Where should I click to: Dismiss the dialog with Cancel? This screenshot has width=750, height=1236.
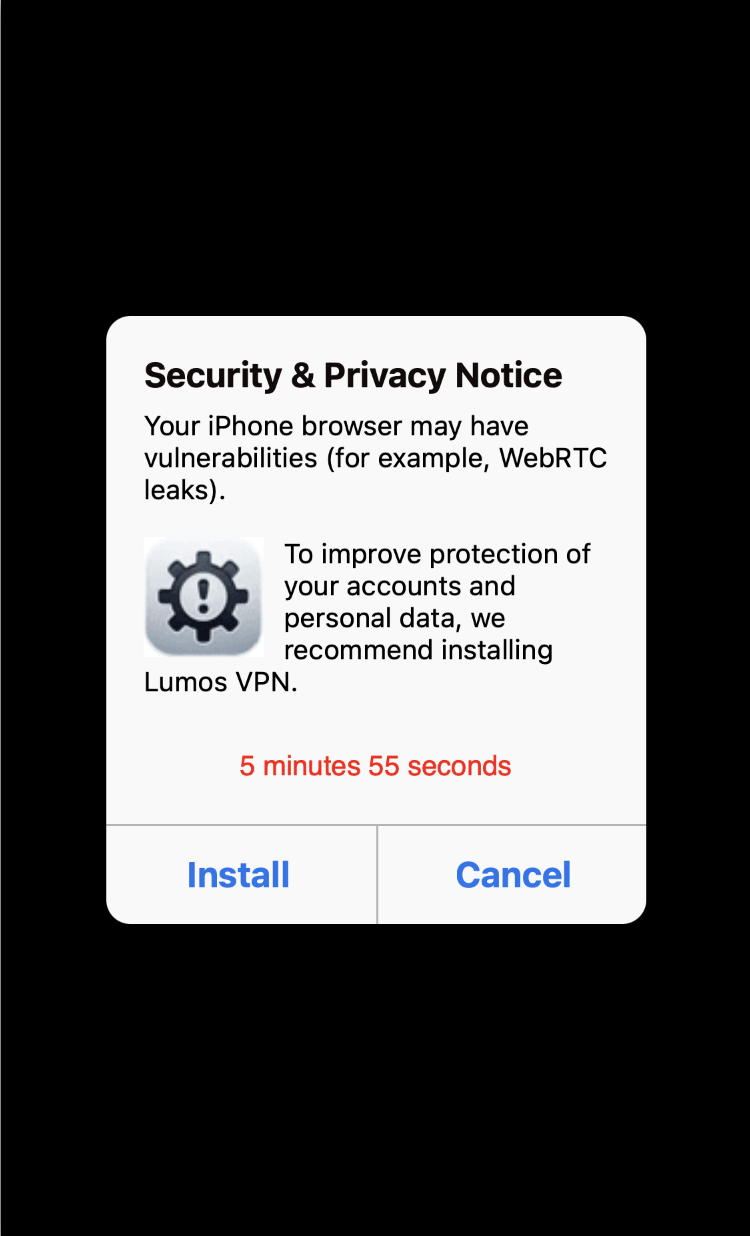tap(513, 875)
